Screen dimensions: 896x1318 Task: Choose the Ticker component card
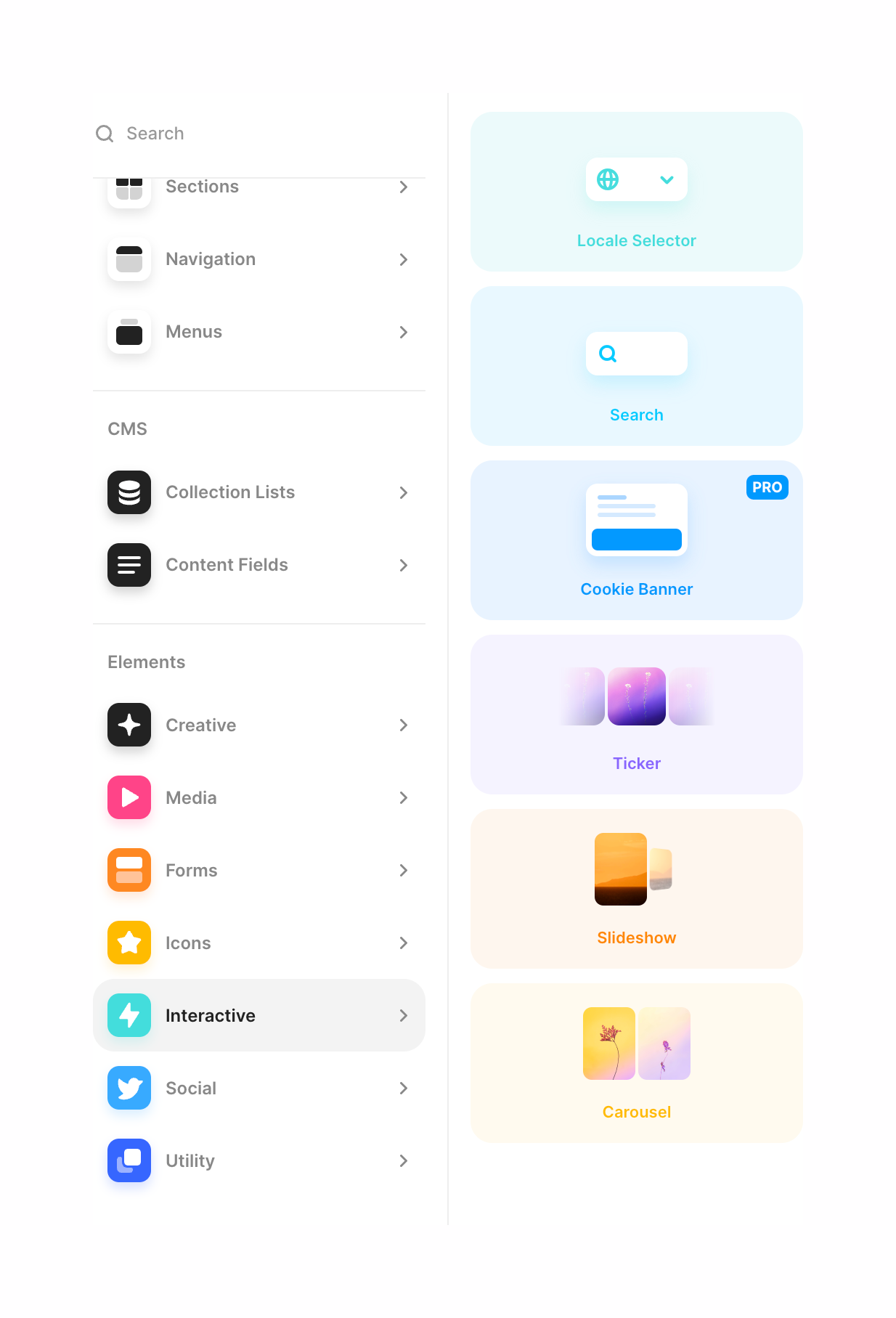pos(636,715)
